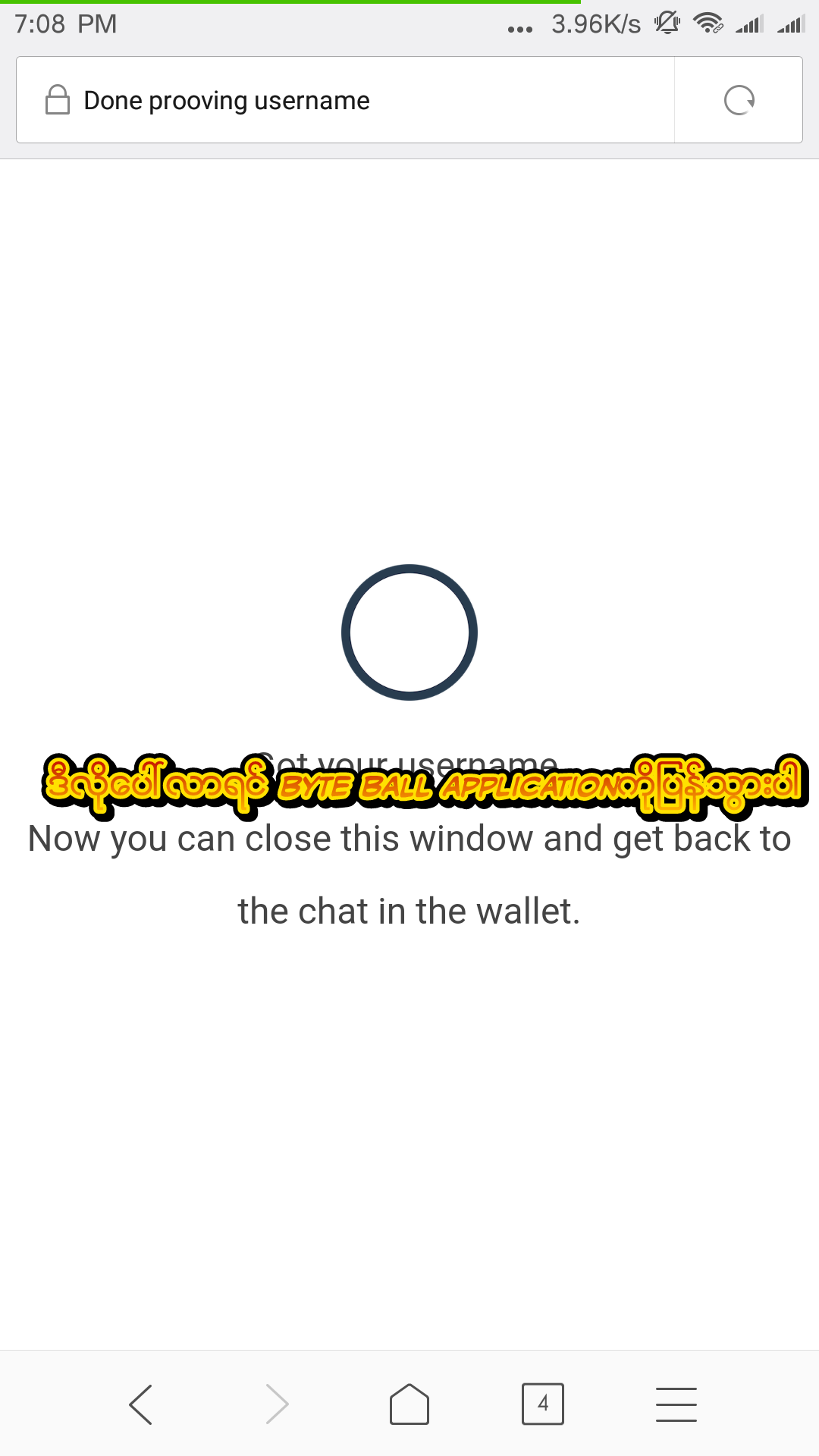Image resolution: width=819 pixels, height=1456 pixels.
Task: Tap the address bar showing Done prooving username
Action: coord(345,100)
